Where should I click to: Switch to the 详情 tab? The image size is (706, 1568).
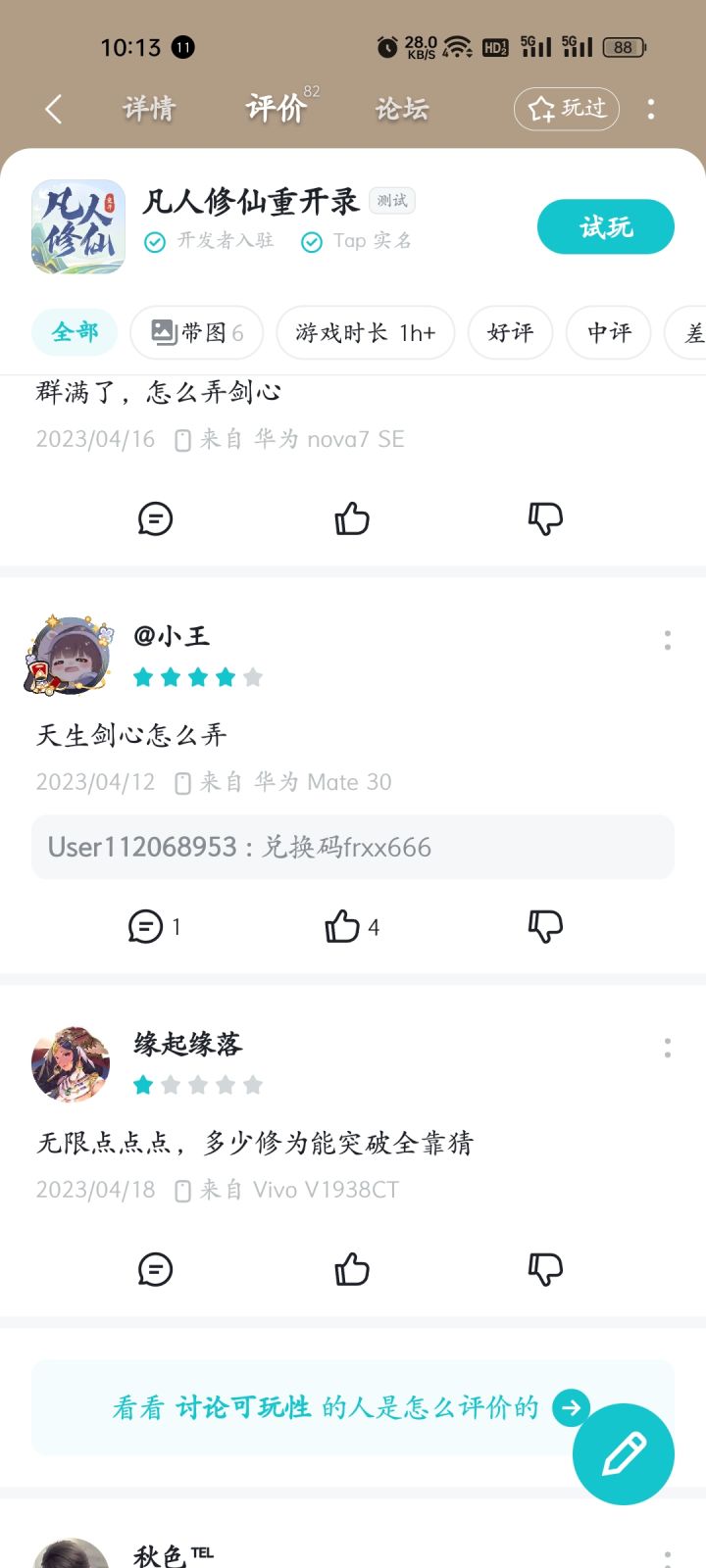click(x=148, y=109)
